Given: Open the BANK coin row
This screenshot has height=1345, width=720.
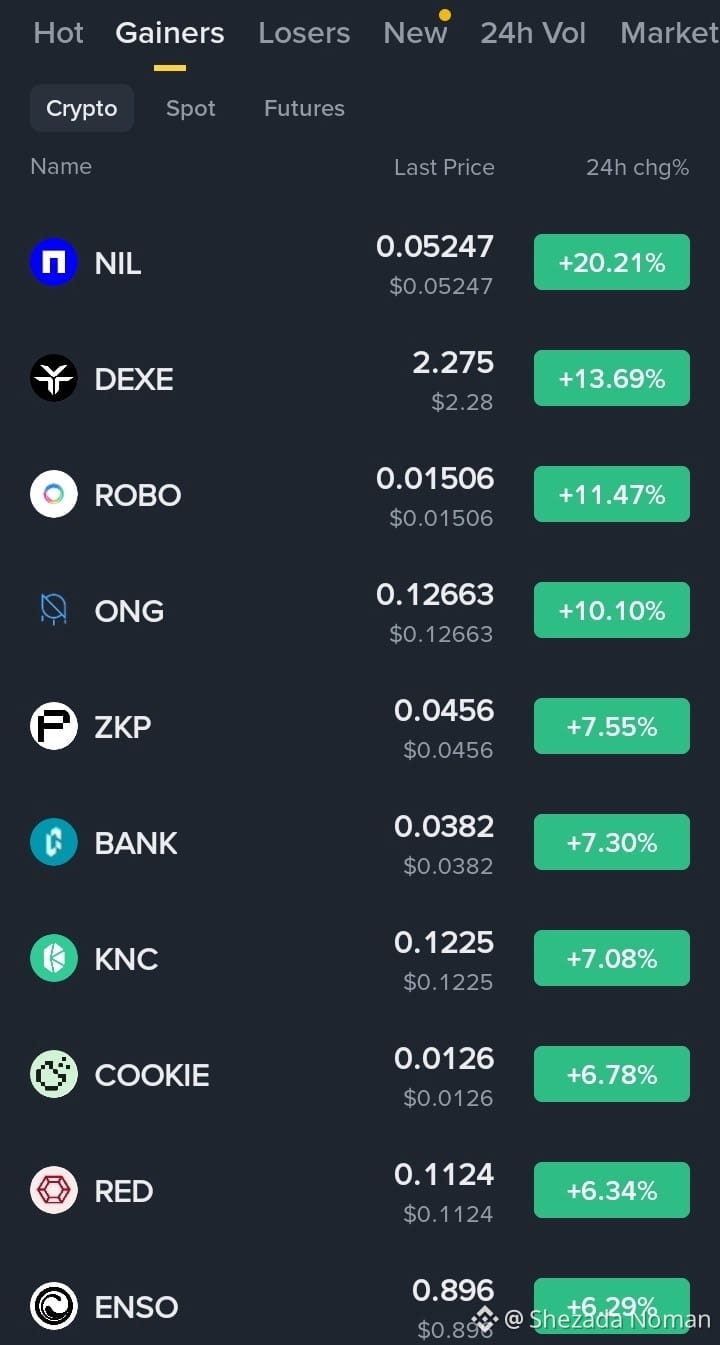Looking at the screenshot, I should [x=360, y=843].
